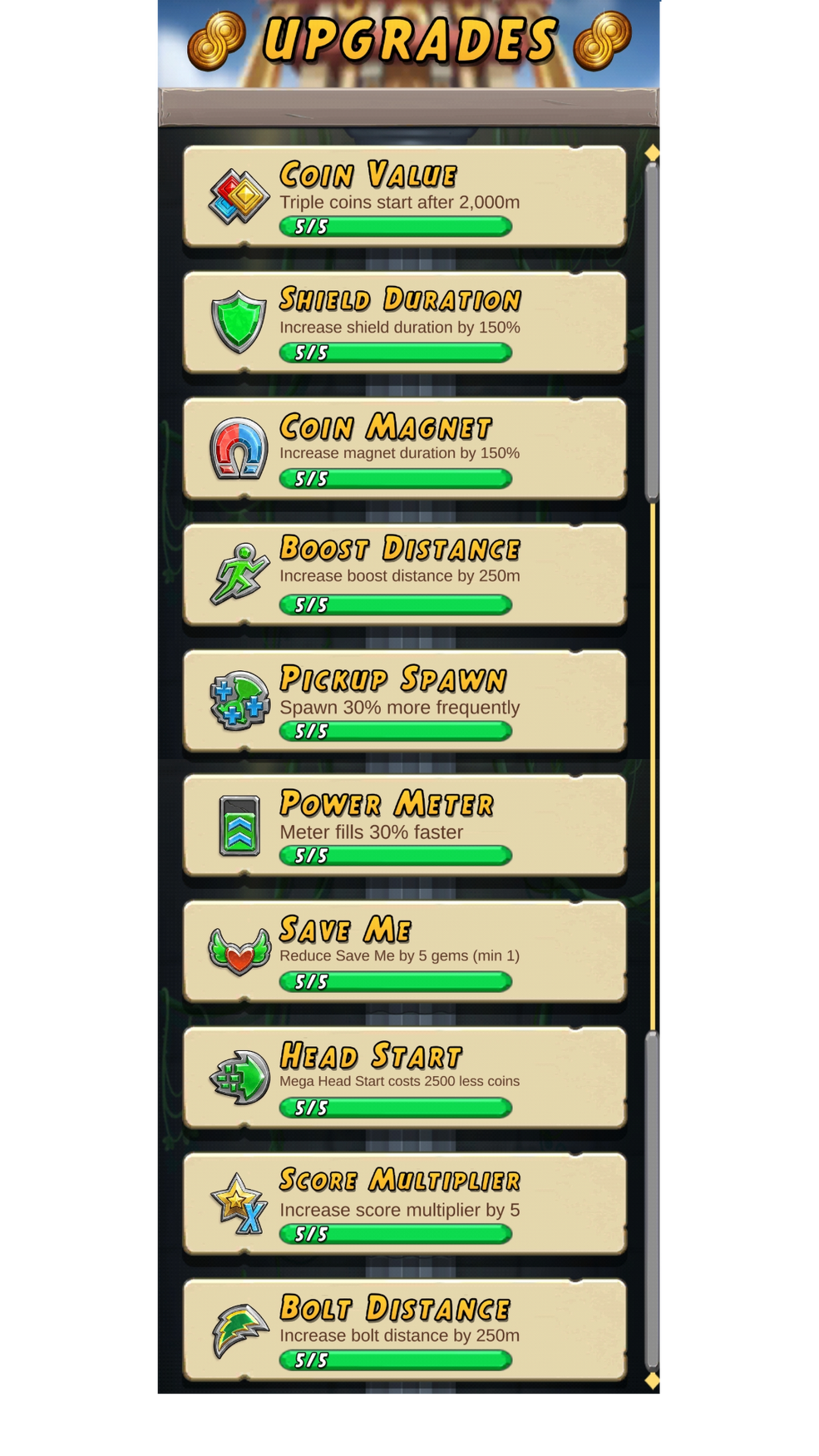Open the Coin Value upgrade card
Viewport: 819px width, 1456px height.
click(x=404, y=196)
